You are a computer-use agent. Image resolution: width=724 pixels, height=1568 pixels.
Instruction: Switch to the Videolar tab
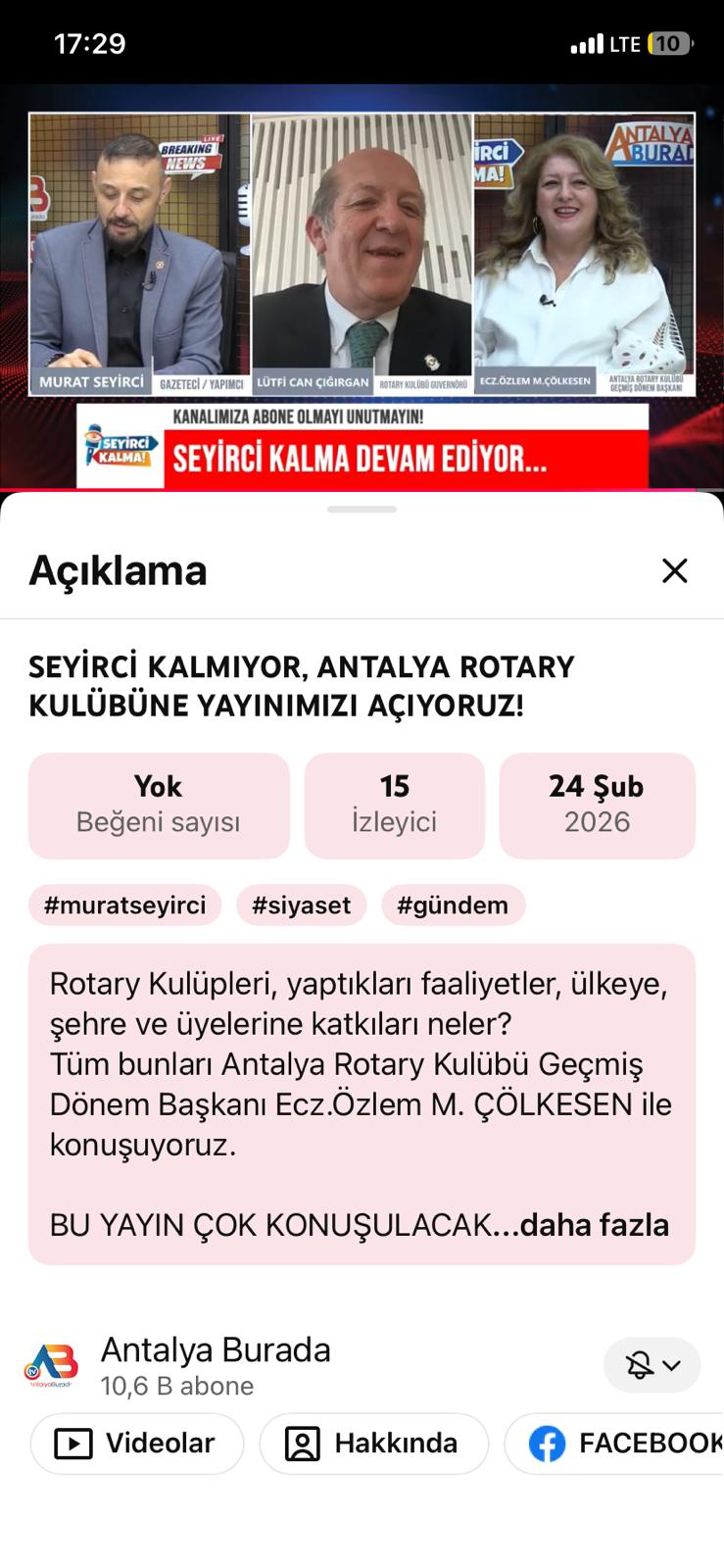coord(136,1444)
